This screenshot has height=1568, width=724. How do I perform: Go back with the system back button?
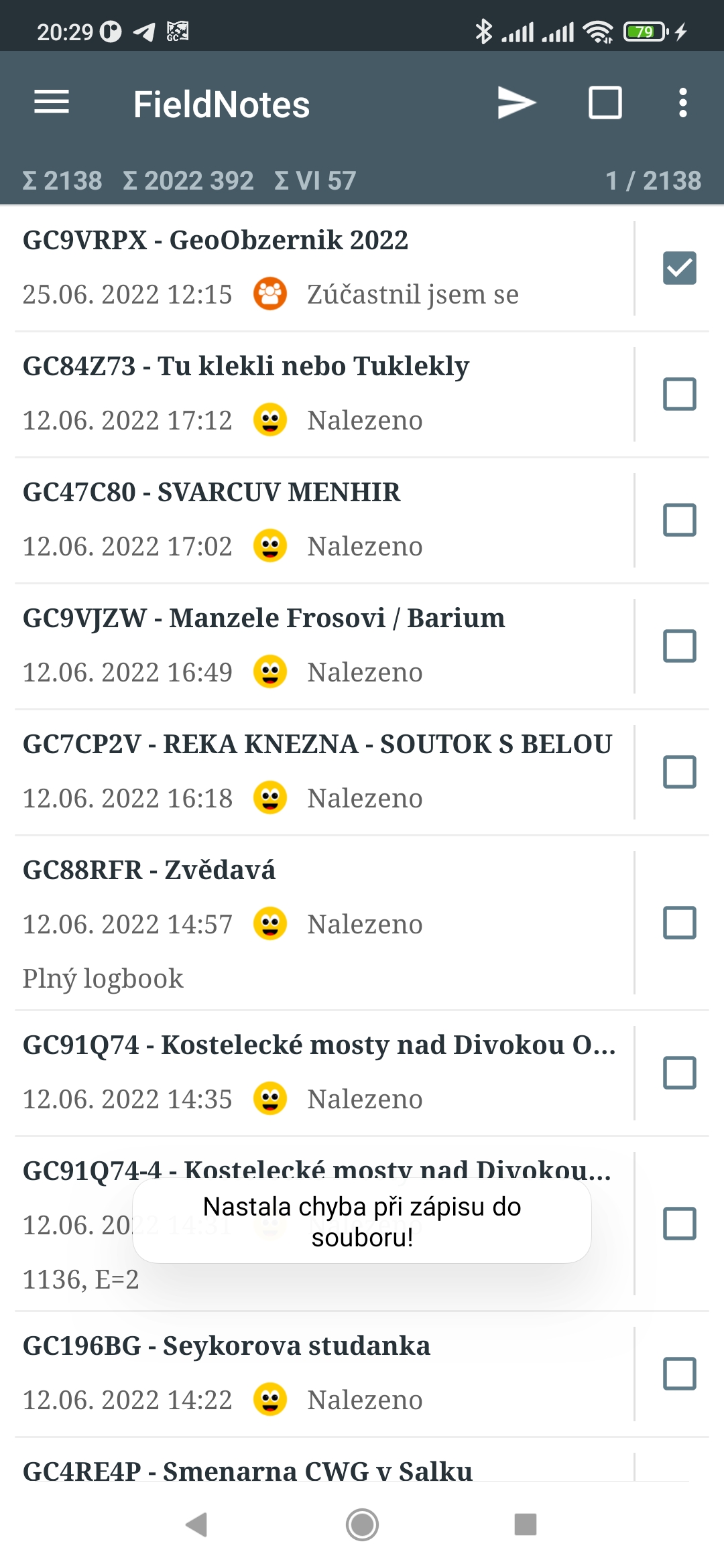[196, 1524]
